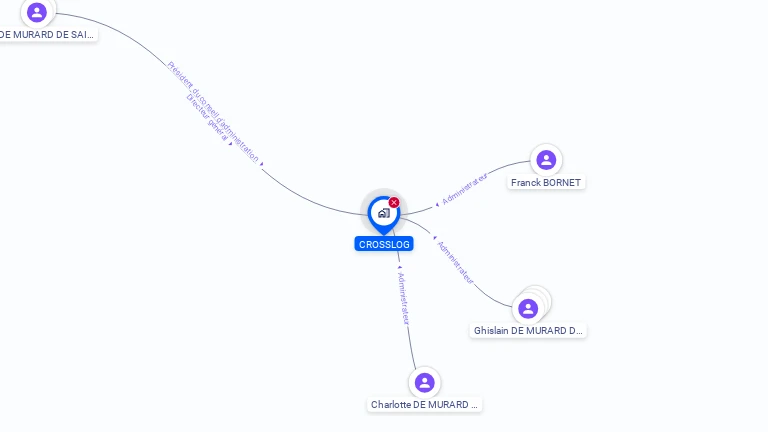Open Charlotte DE MURARD person node
The height and width of the screenshot is (432, 768).
pos(425,383)
